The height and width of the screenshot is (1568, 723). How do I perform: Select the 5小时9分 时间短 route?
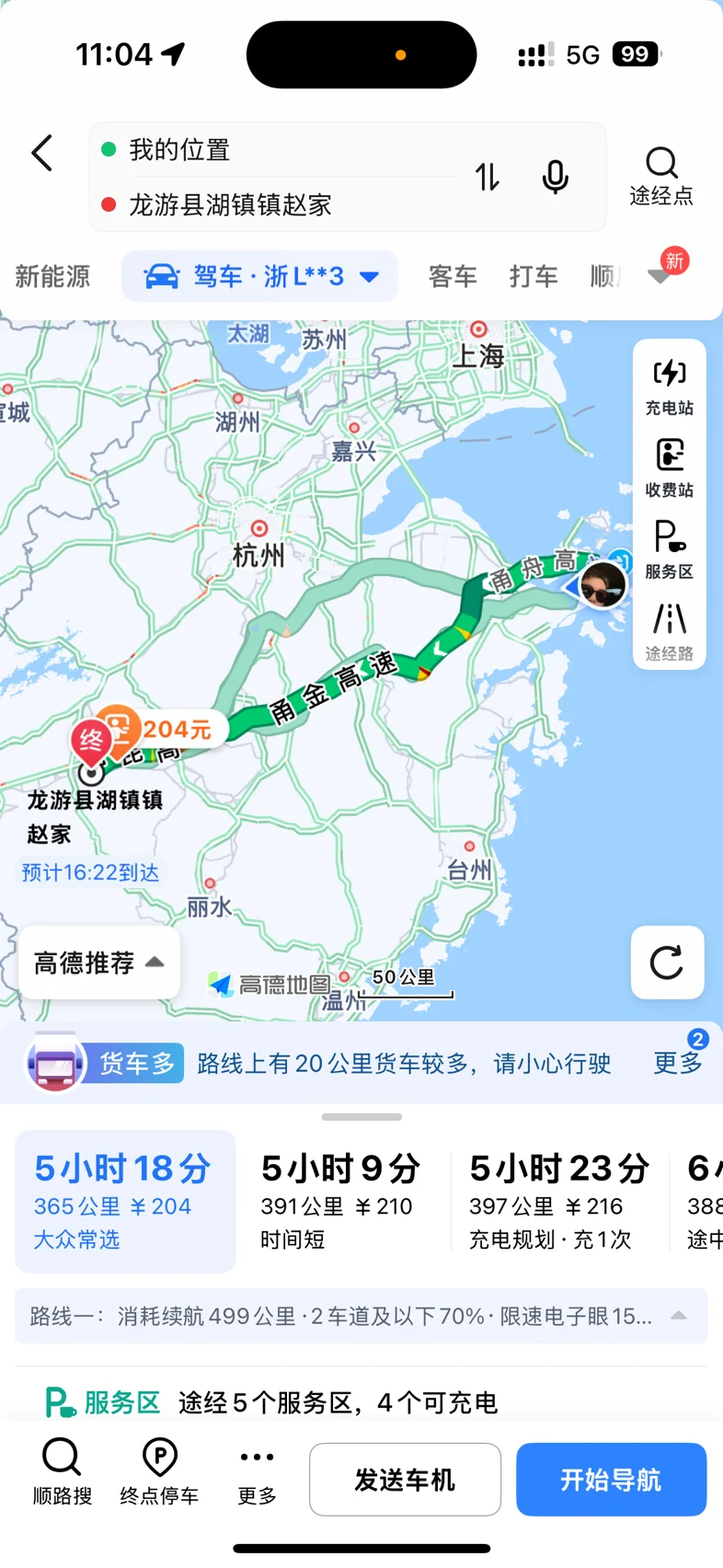coord(341,1202)
